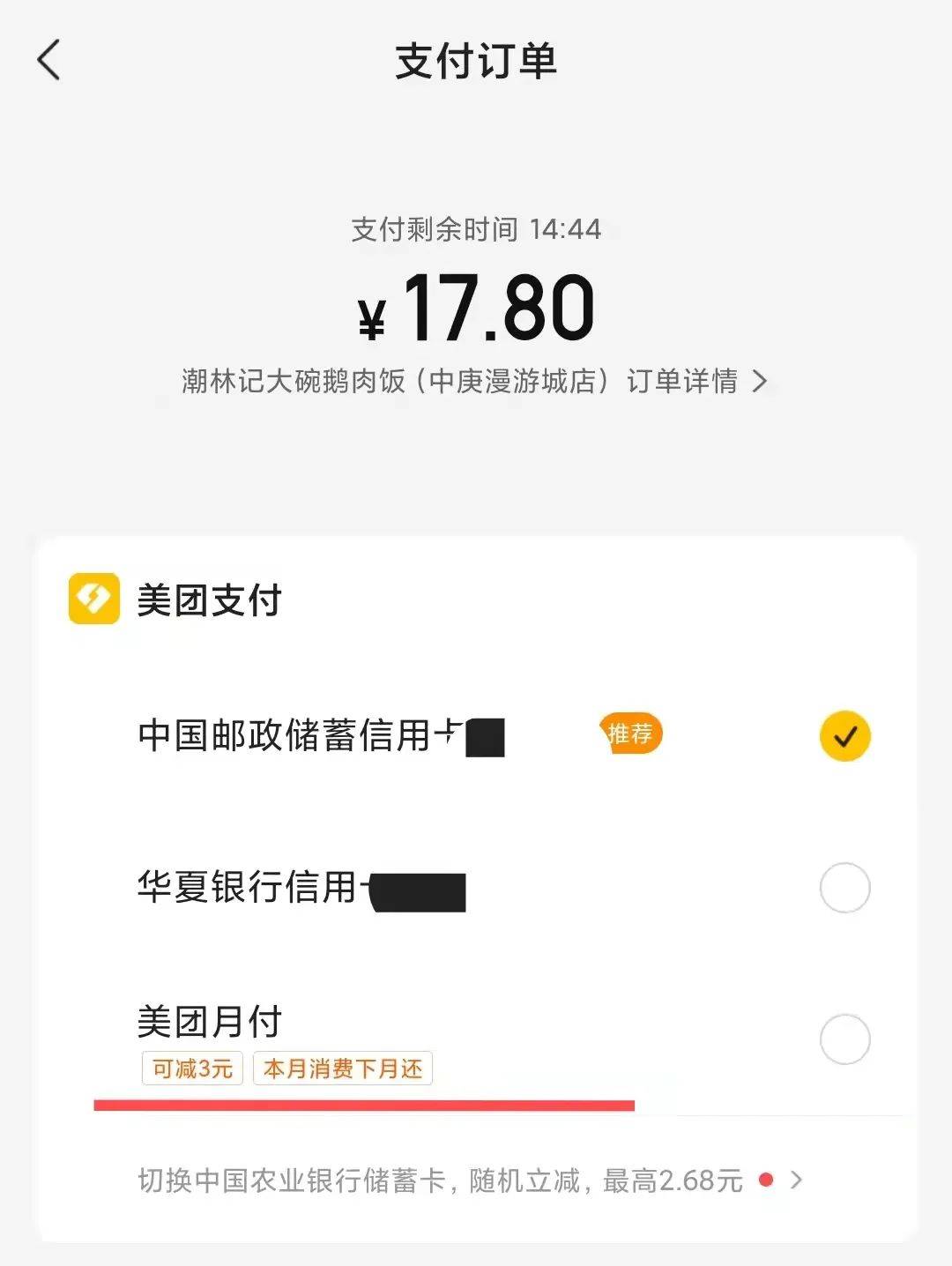Go back from the 支付订单 page
Viewport: 952px width, 1266px height.
pyautogui.click(x=49, y=61)
